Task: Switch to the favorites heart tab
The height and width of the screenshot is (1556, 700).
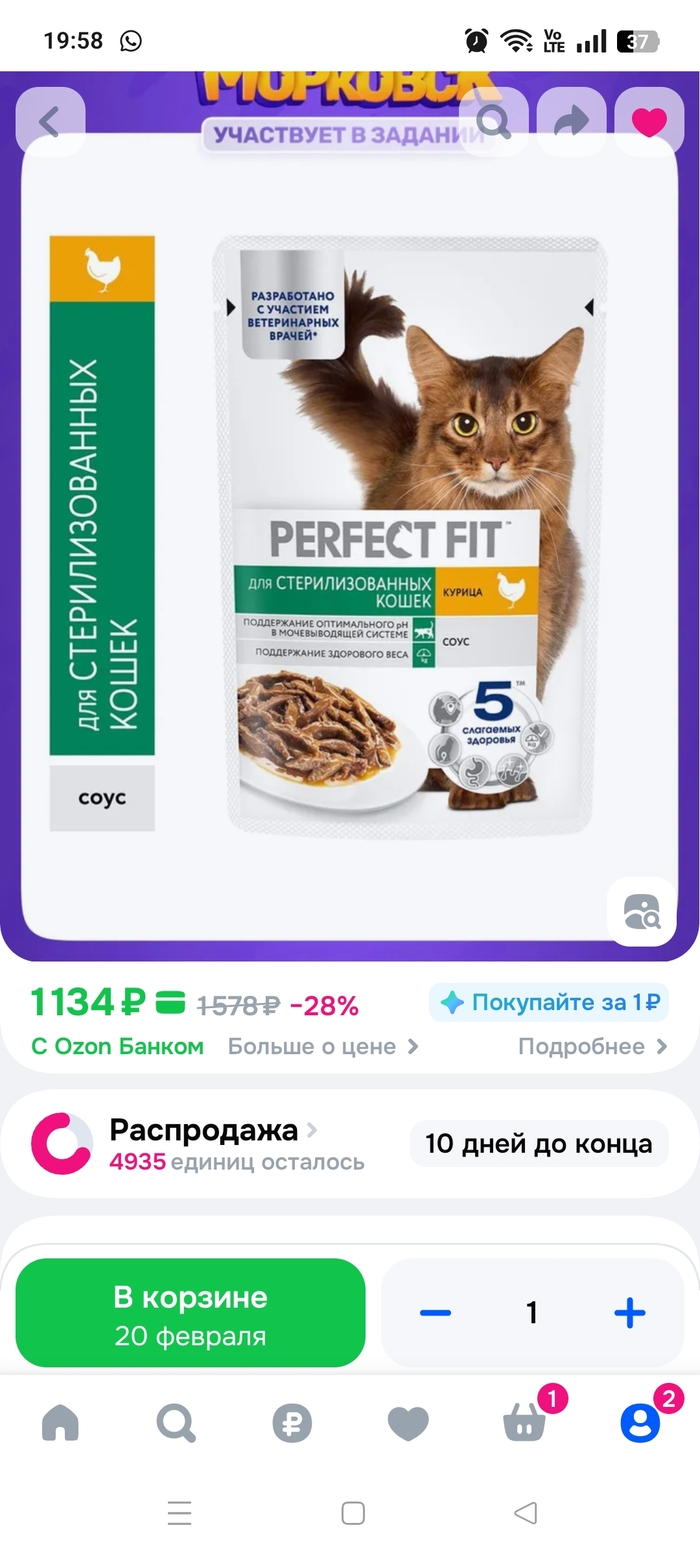Action: coord(408,1422)
